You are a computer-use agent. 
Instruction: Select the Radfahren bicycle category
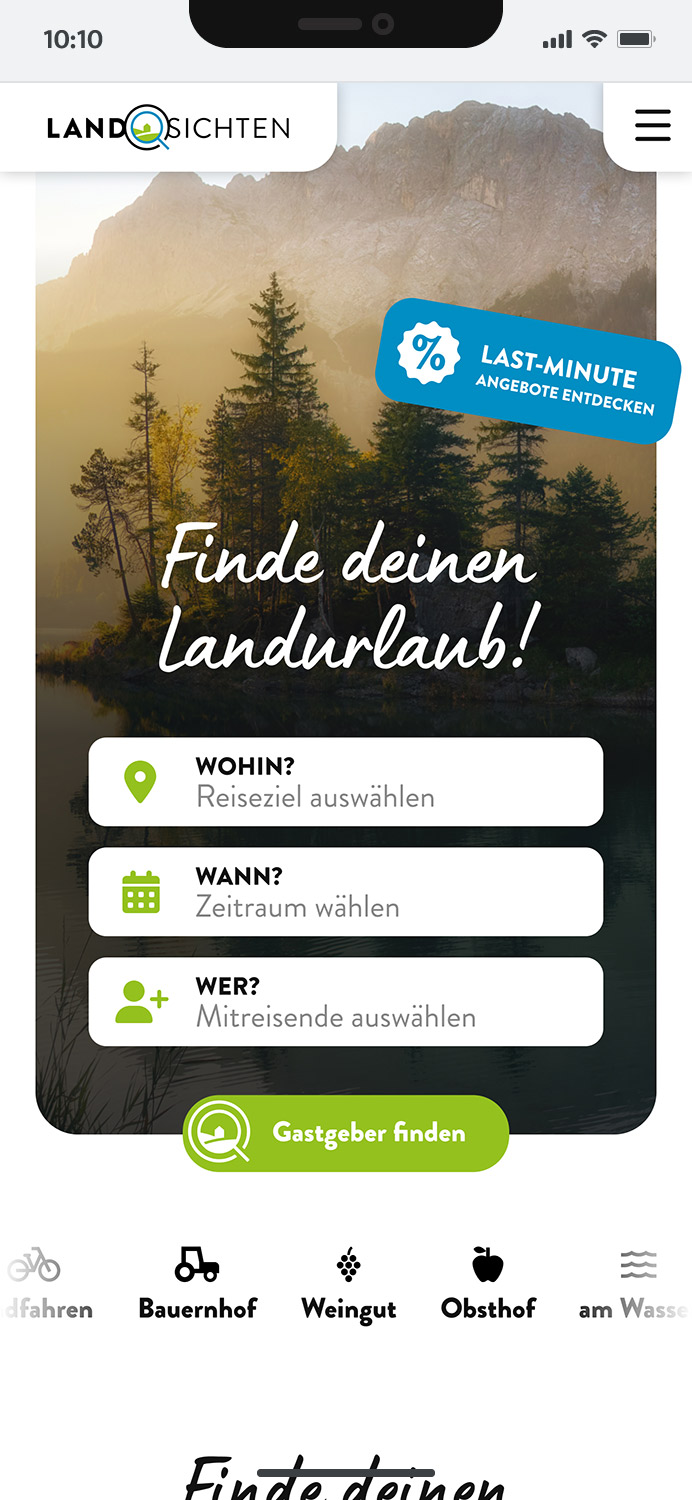[40, 1284]
